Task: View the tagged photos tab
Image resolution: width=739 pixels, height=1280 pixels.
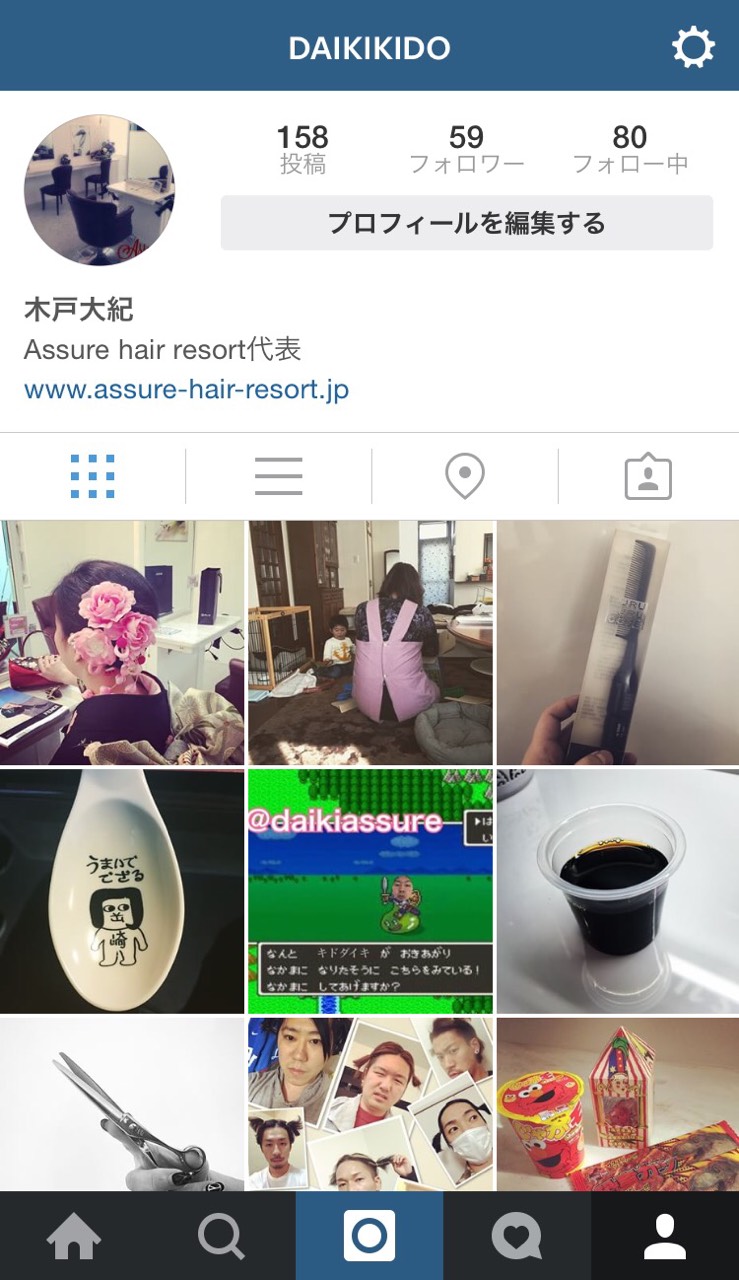Action: click(x=648, y=477)
